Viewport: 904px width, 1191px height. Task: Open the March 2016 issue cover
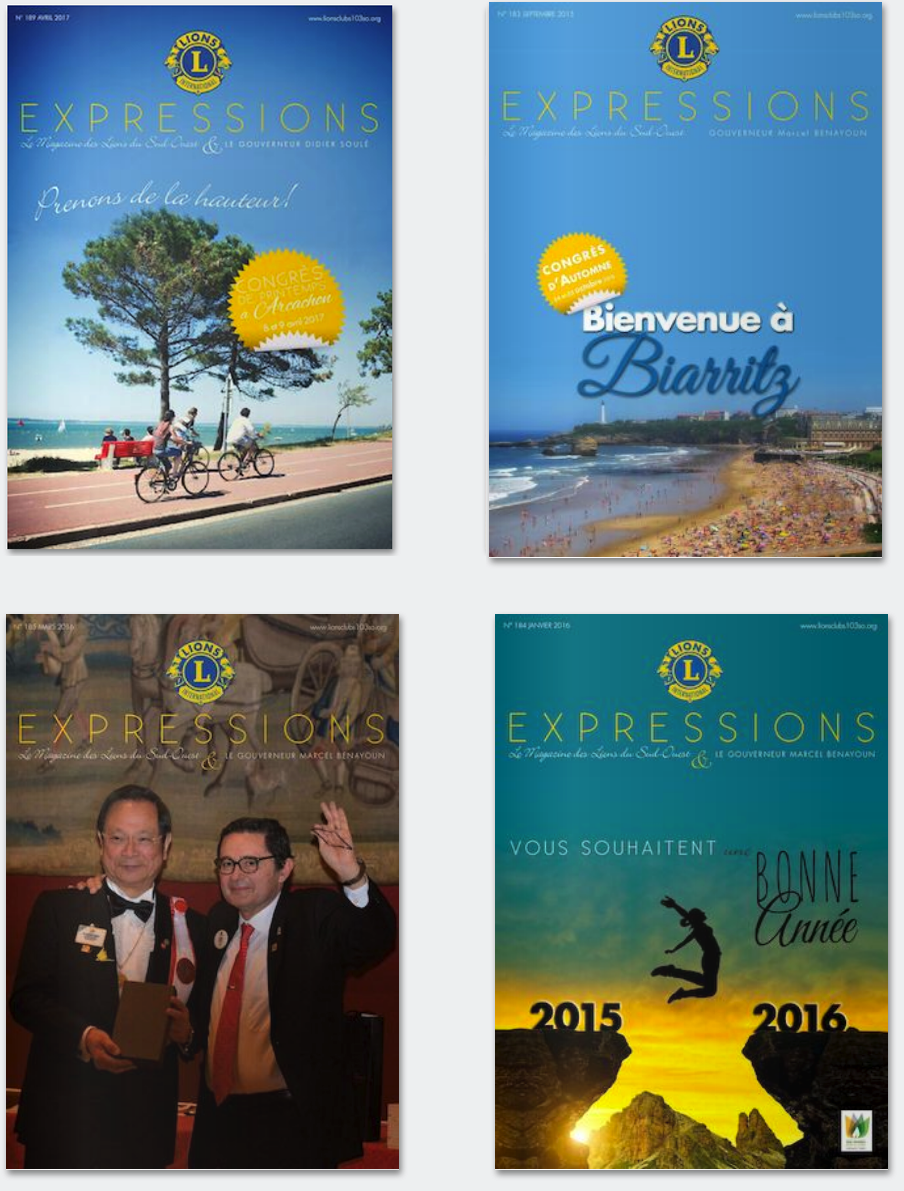[203, 891]
